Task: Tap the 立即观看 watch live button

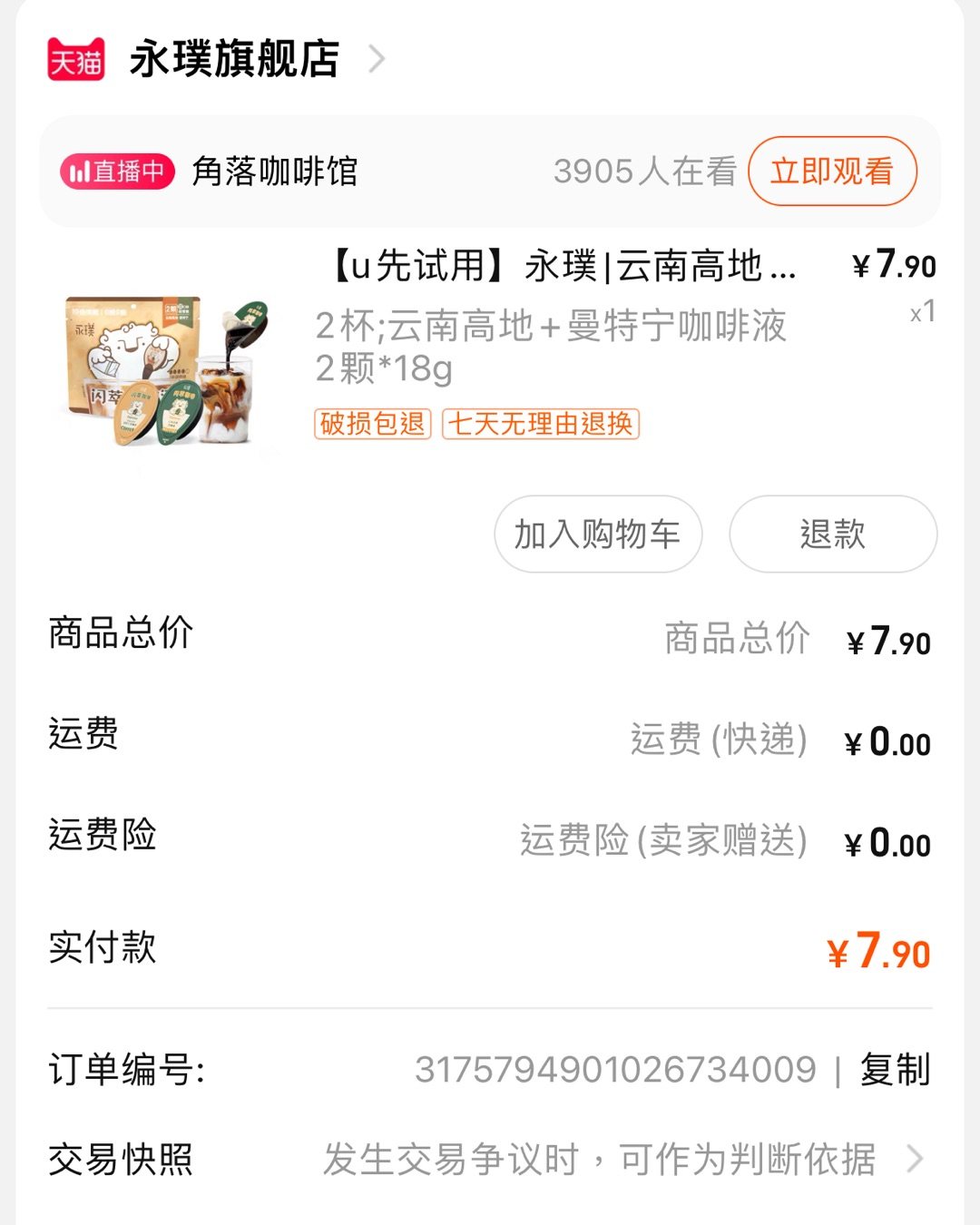Action: (x=832, y=171)
